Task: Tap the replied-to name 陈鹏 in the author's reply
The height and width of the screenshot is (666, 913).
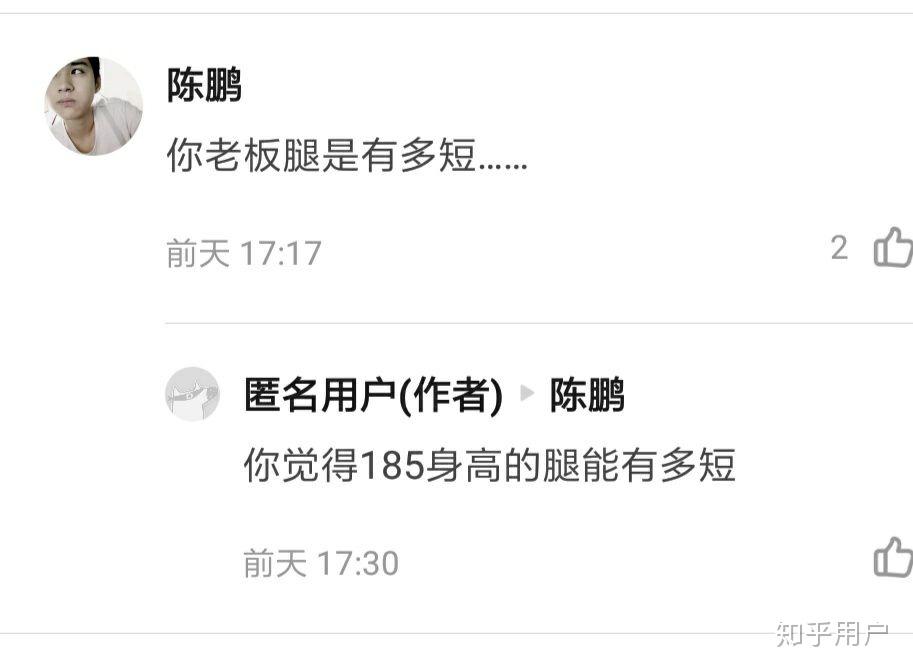Action: click(587, 396)
